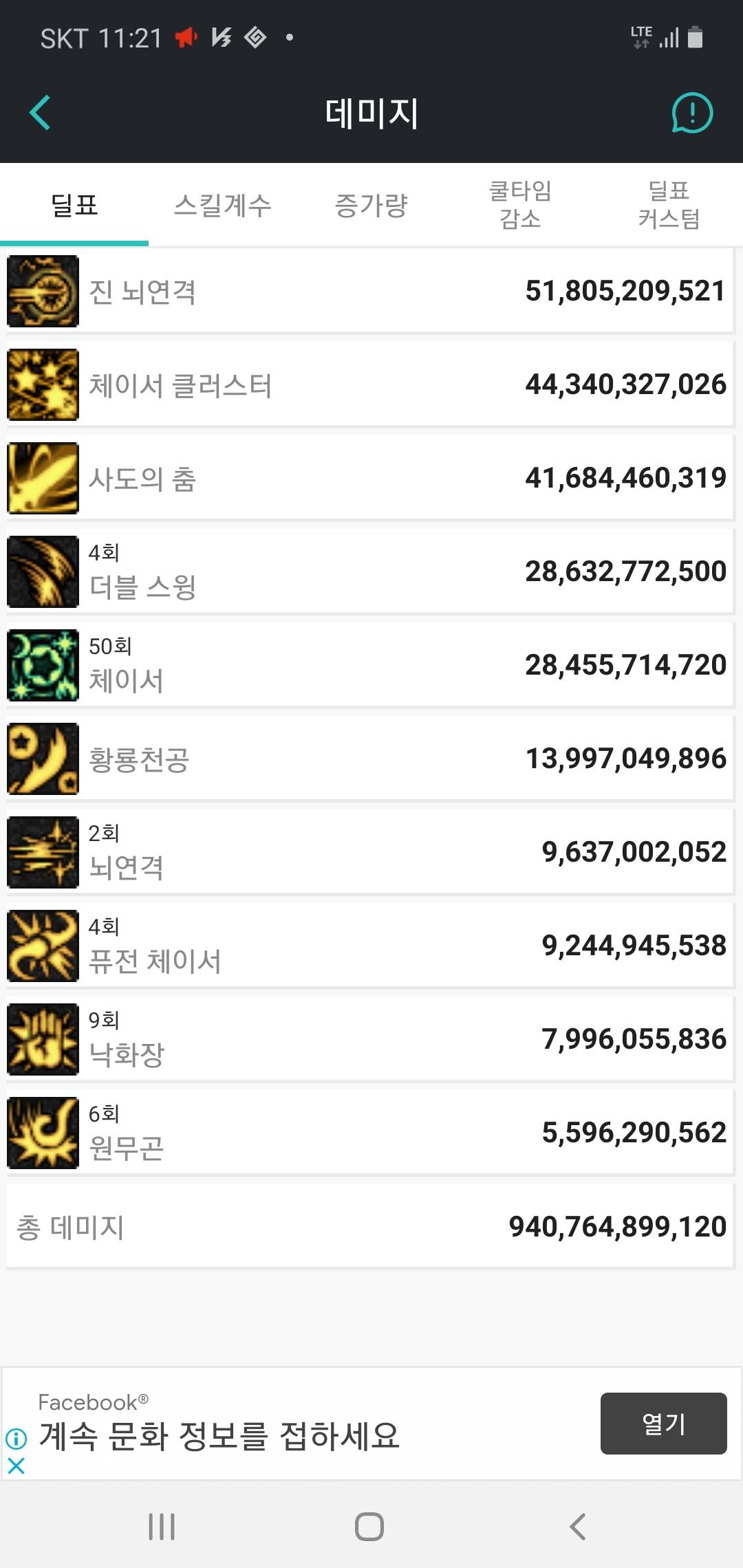The width and height of the screenshot is (743, 1568).
Task: Open the info speech-bubble icon
Action: coord(692,113)
